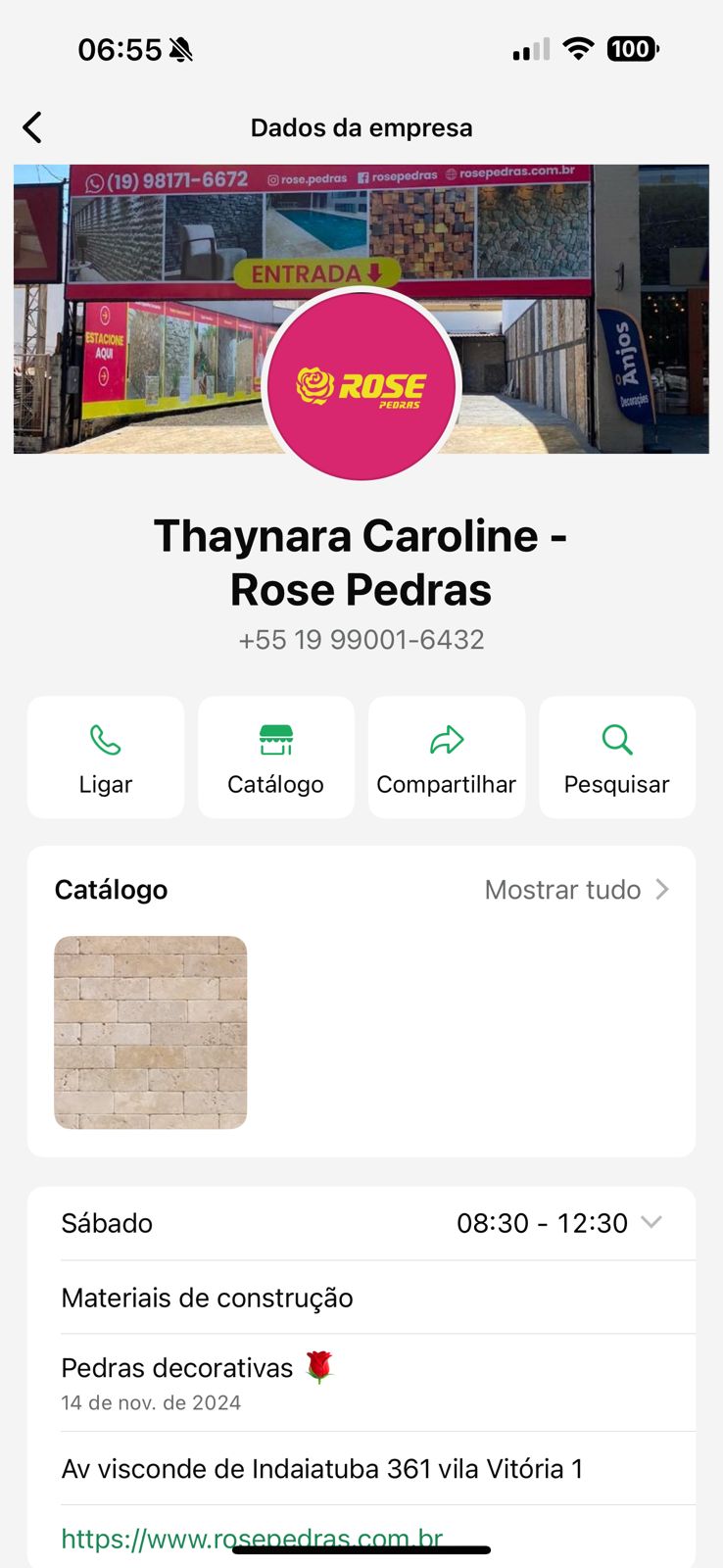The width and height of the screenshot is (723, 1568).
Task: Open the stone tile catalog item
Action: click(151, 1032)
